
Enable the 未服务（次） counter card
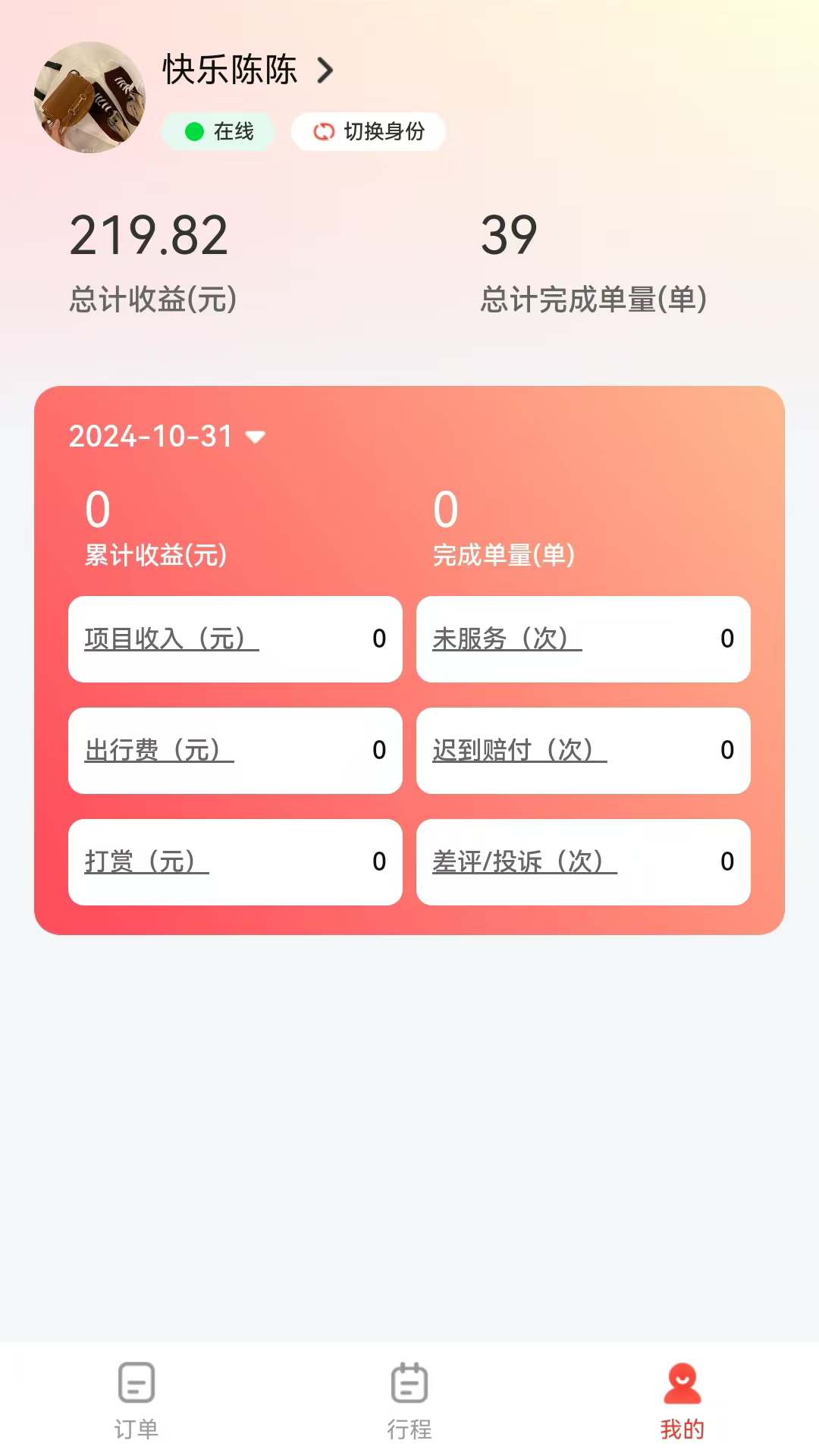(x=583, y=639)
